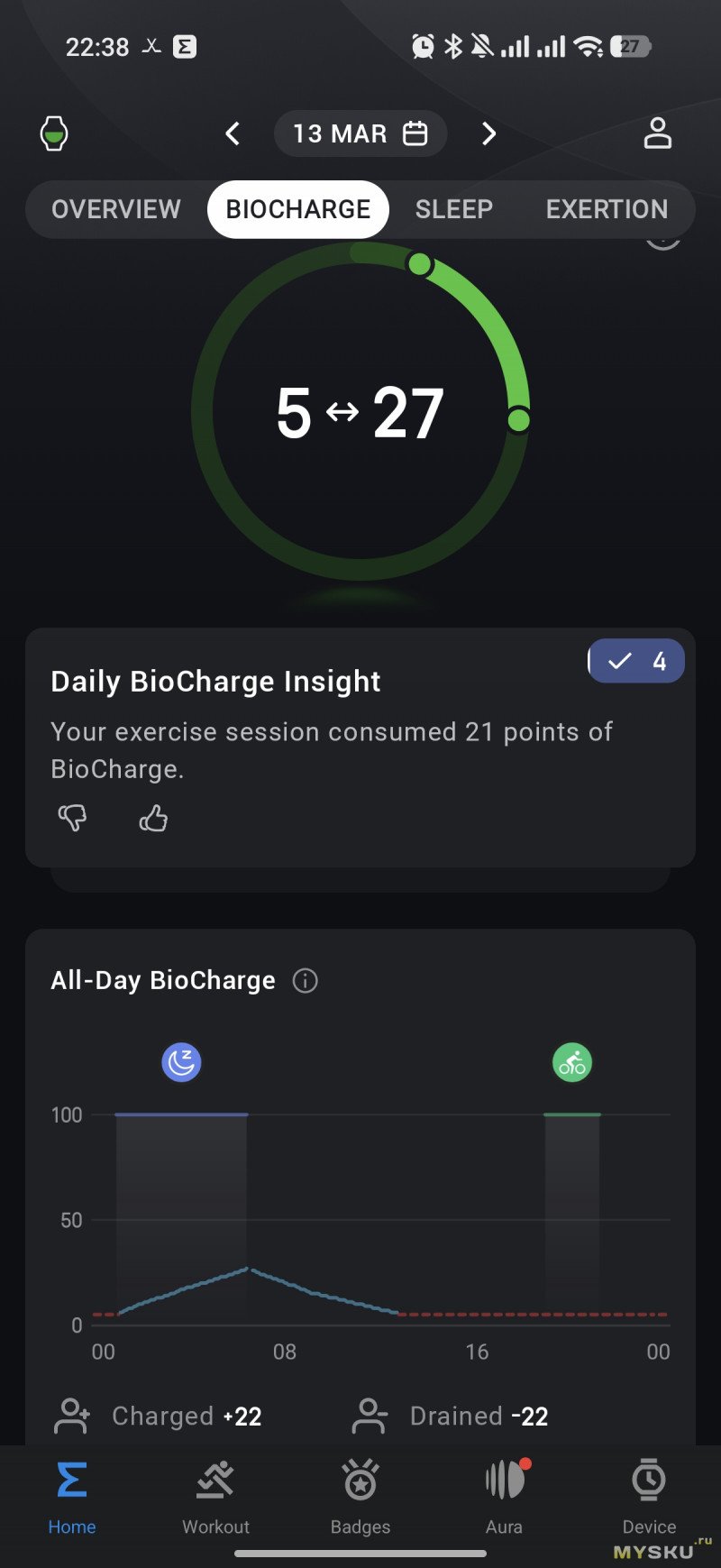Open the user profile icon
Image resolution: width=721 pixels, height=1568 pixels.
[657, 133]
